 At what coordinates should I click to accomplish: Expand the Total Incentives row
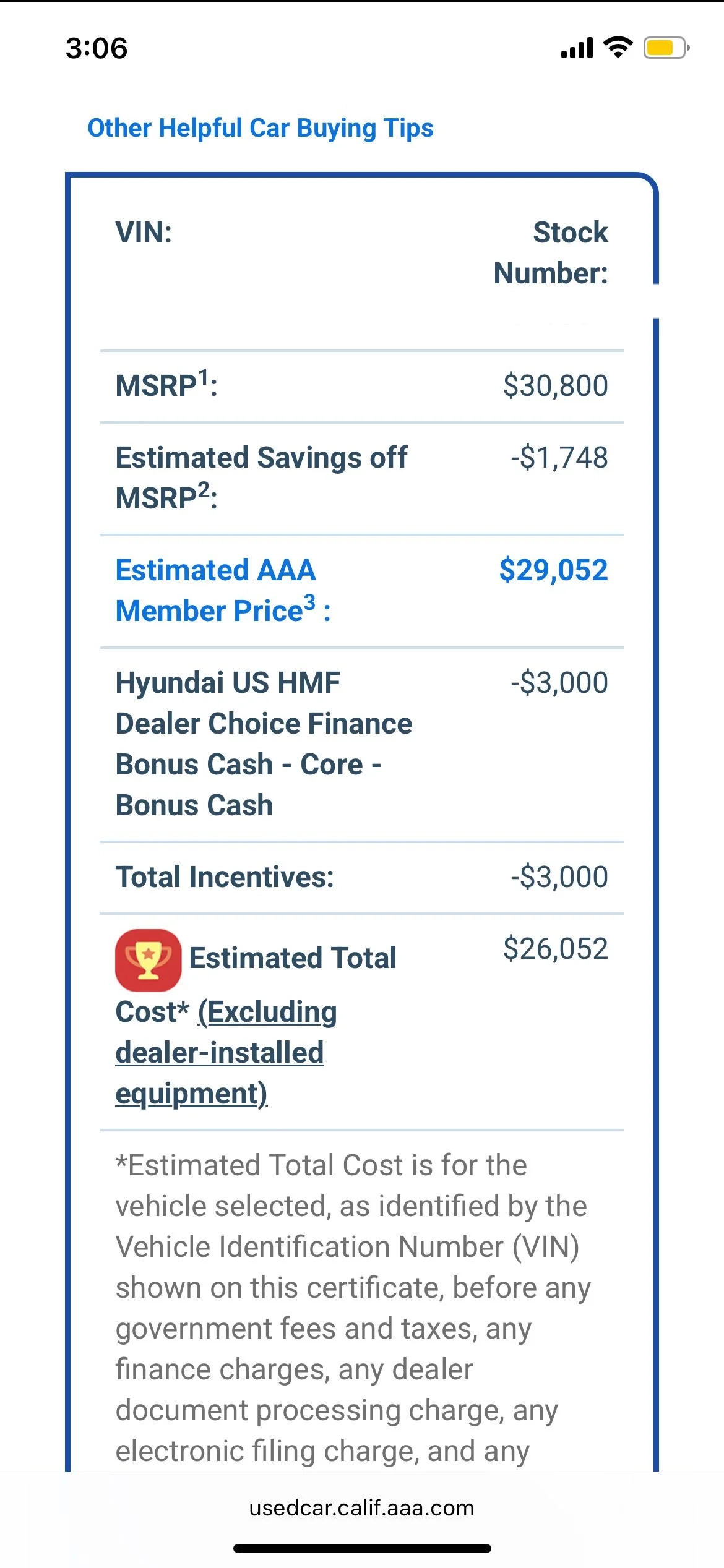pos(361,877)
